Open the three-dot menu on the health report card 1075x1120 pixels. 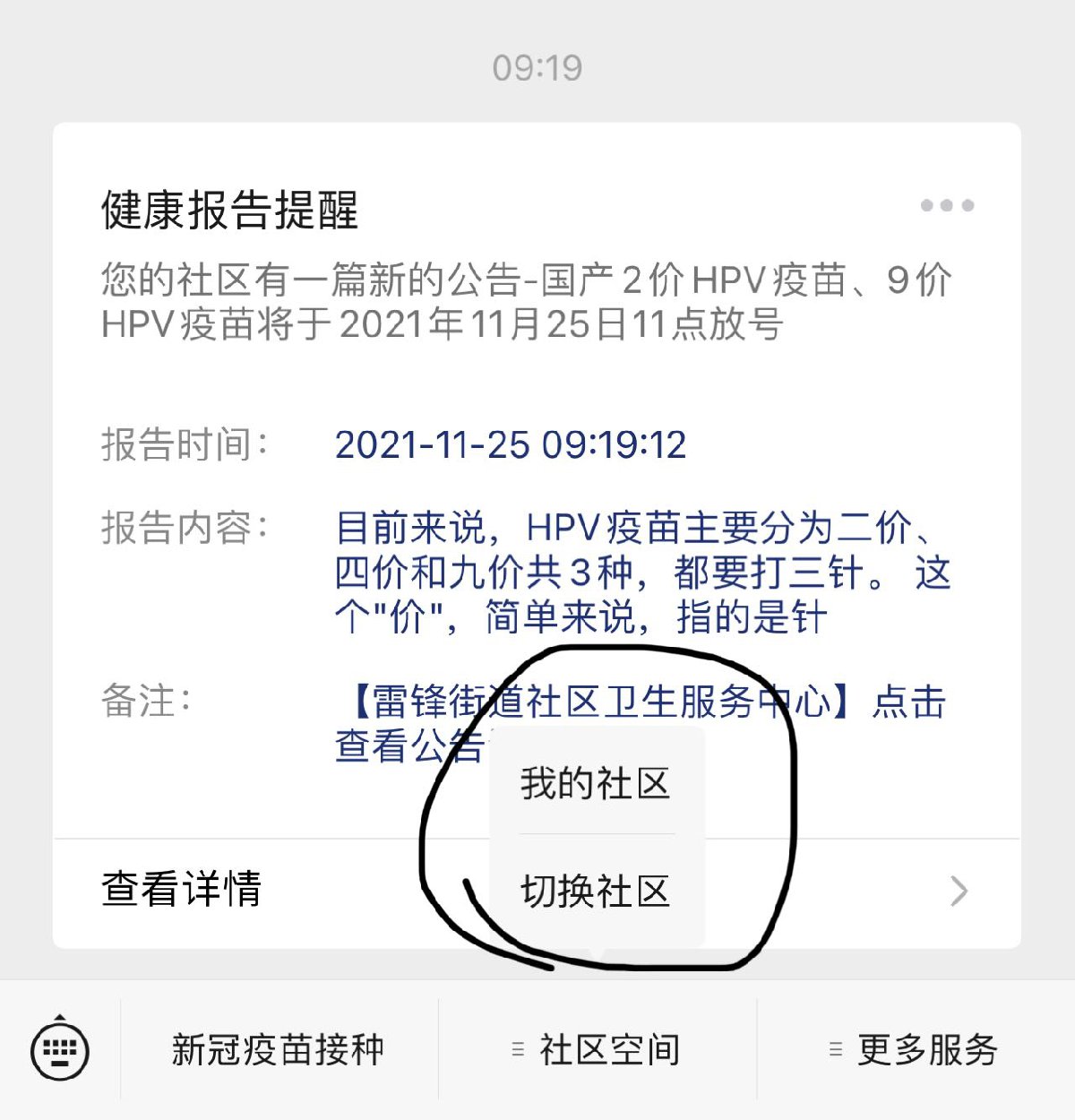pyautogui.click(x=947, y=205)
